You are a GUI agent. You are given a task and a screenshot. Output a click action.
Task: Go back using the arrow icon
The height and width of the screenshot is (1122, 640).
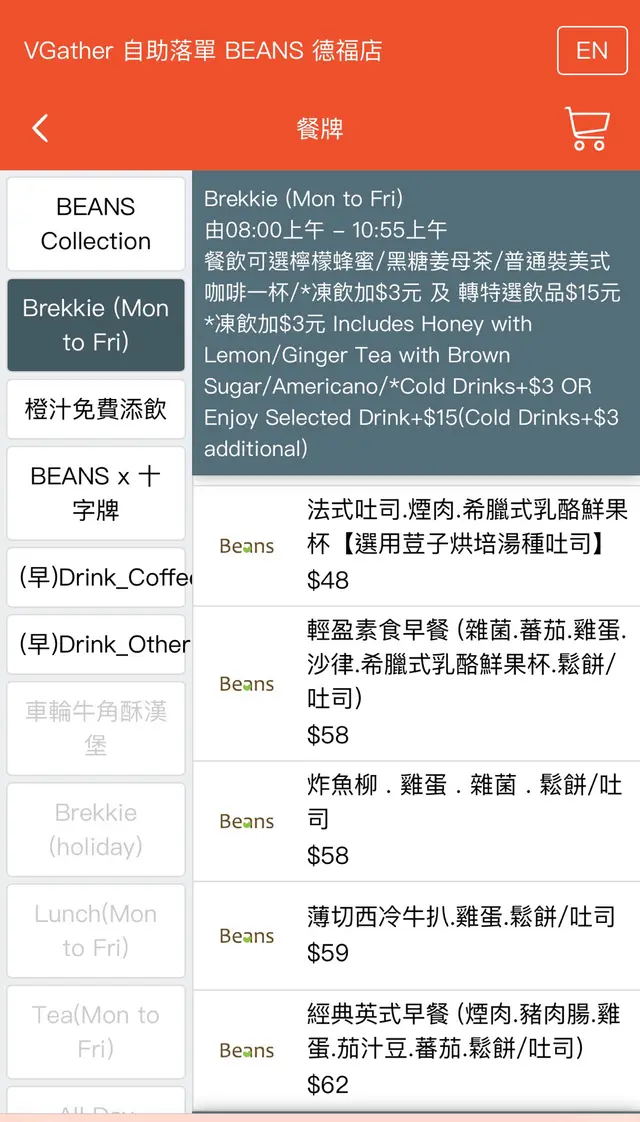(x=40, y=128)
